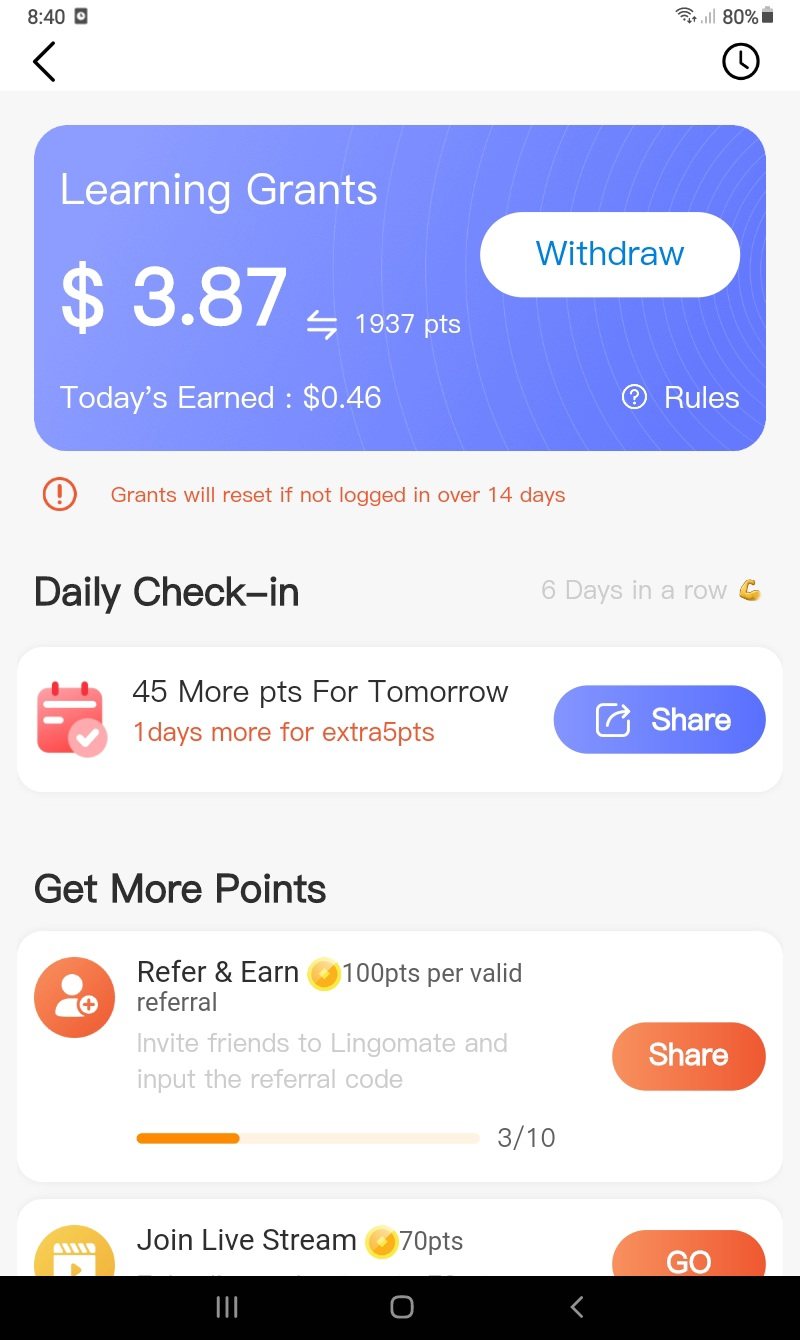Go back using the top-left arrow

[x=44, y=62]
